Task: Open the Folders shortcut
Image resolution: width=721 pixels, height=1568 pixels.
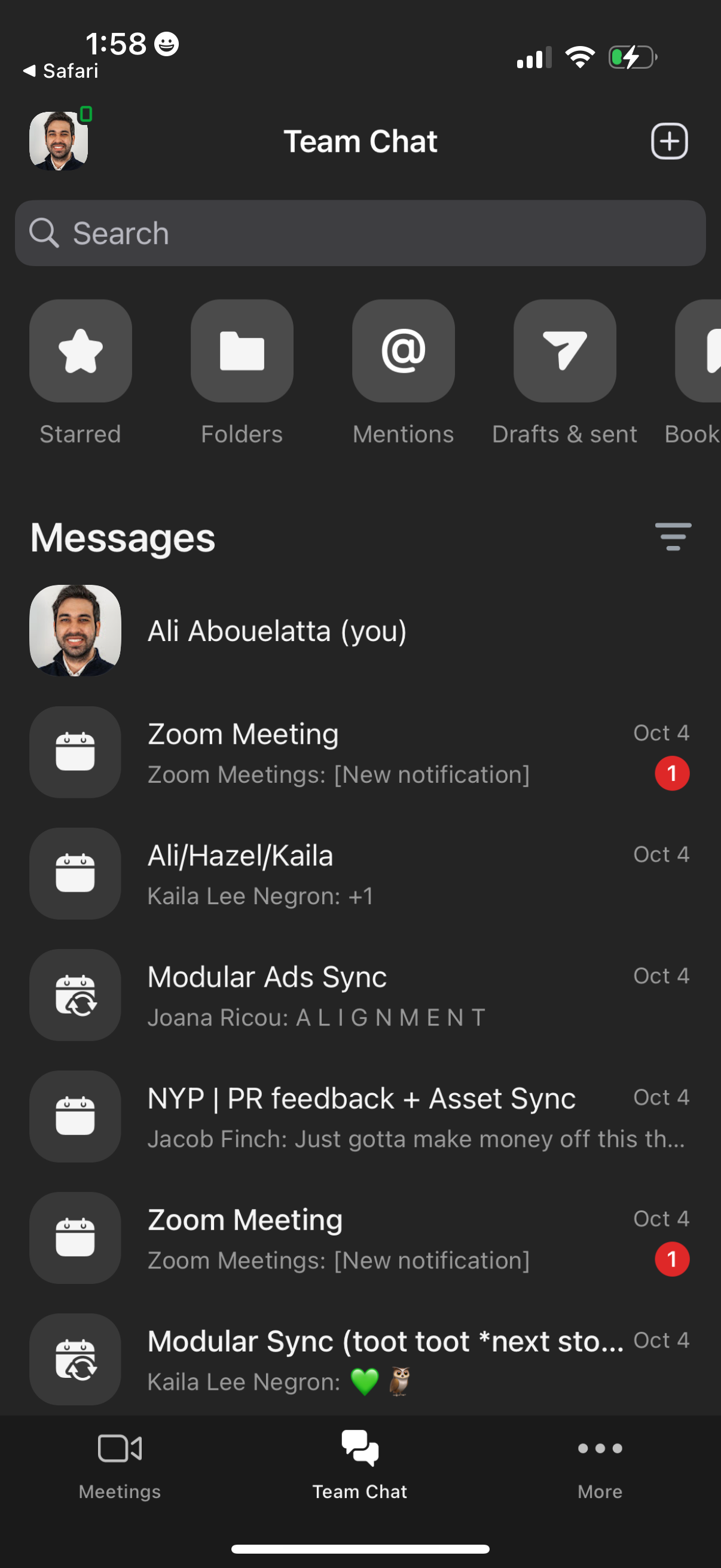Action: tap(242, 351)
